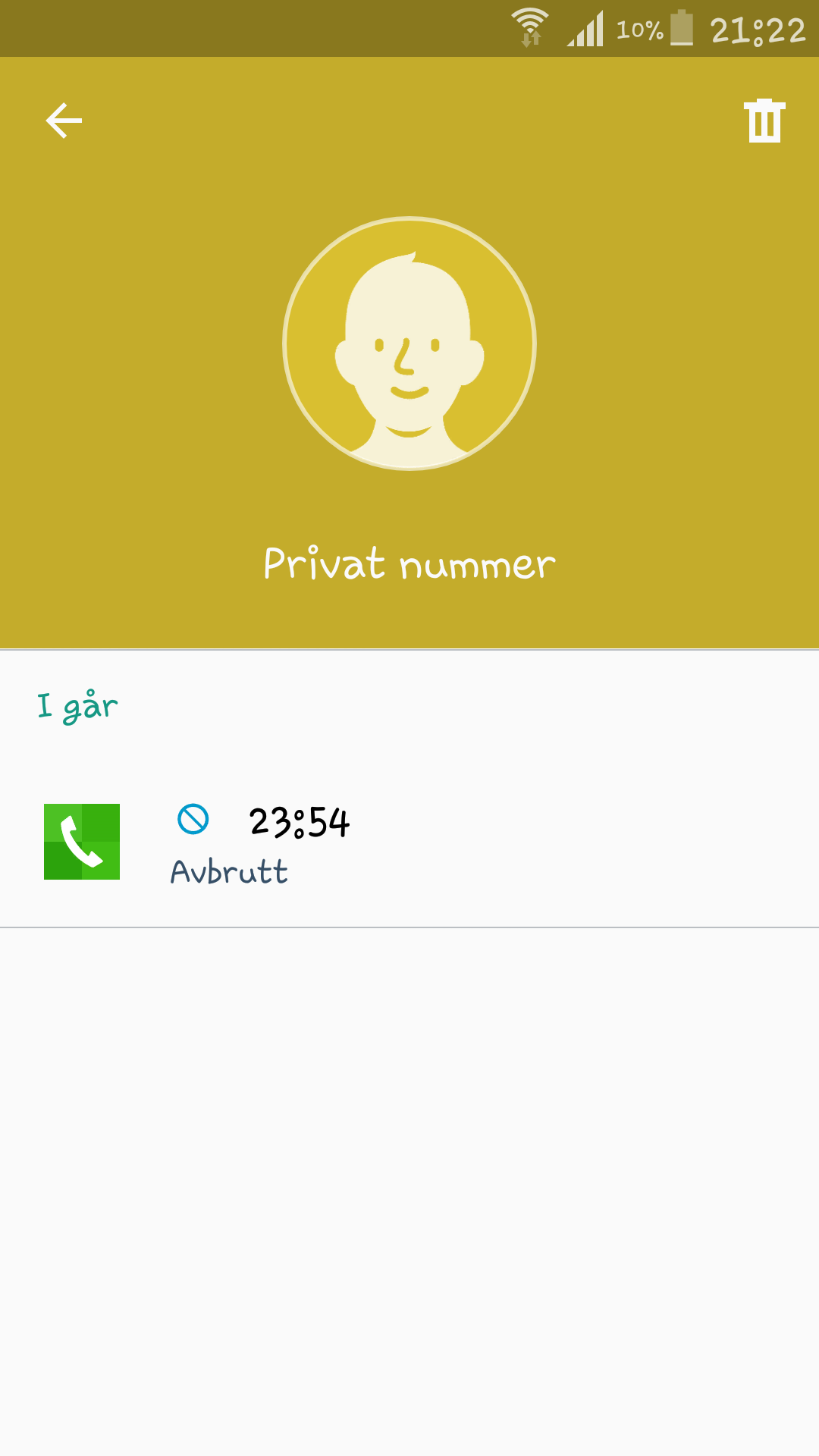Go back using the arrow icon
This screenshot has width=819, height=1456.
point(64,121)
